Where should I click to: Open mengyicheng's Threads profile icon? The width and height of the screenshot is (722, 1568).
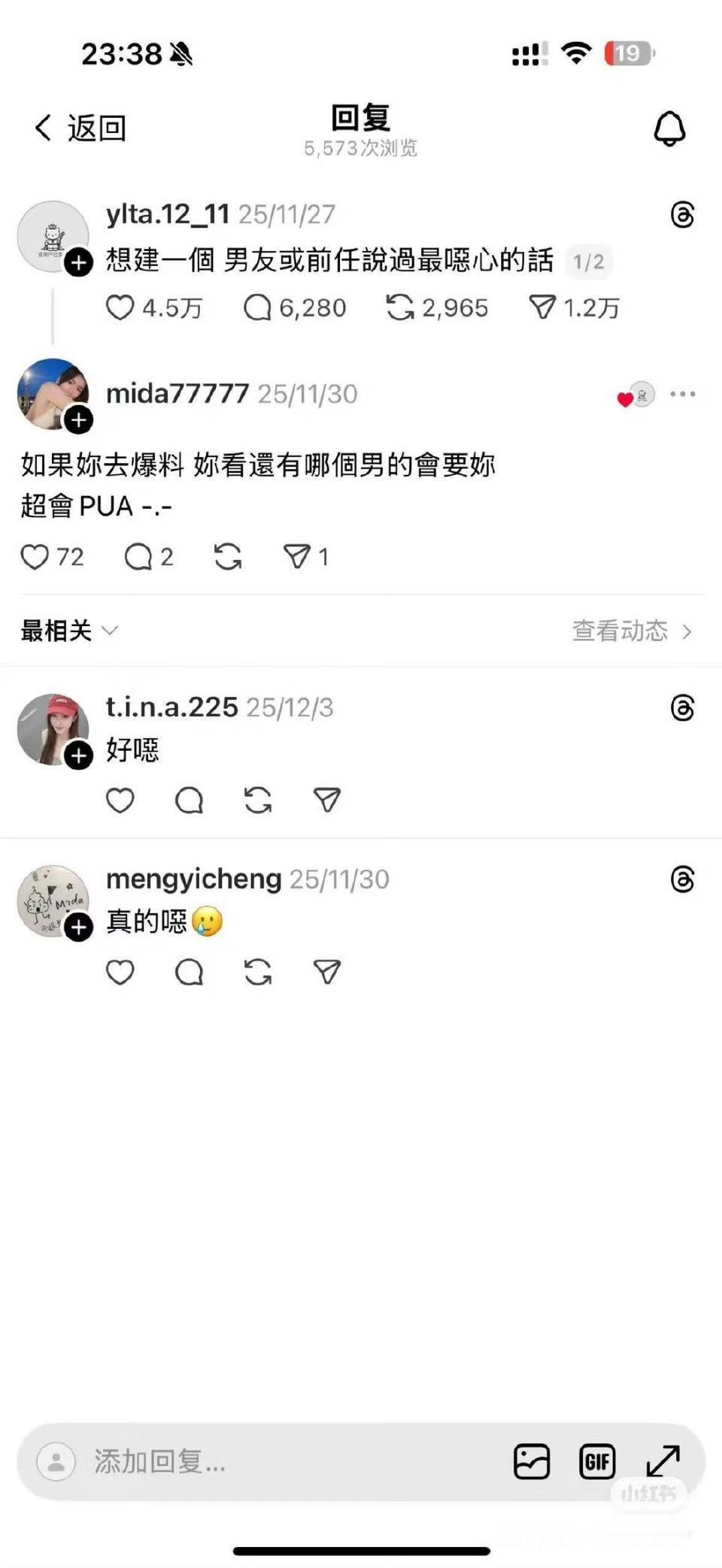(682, 878)
